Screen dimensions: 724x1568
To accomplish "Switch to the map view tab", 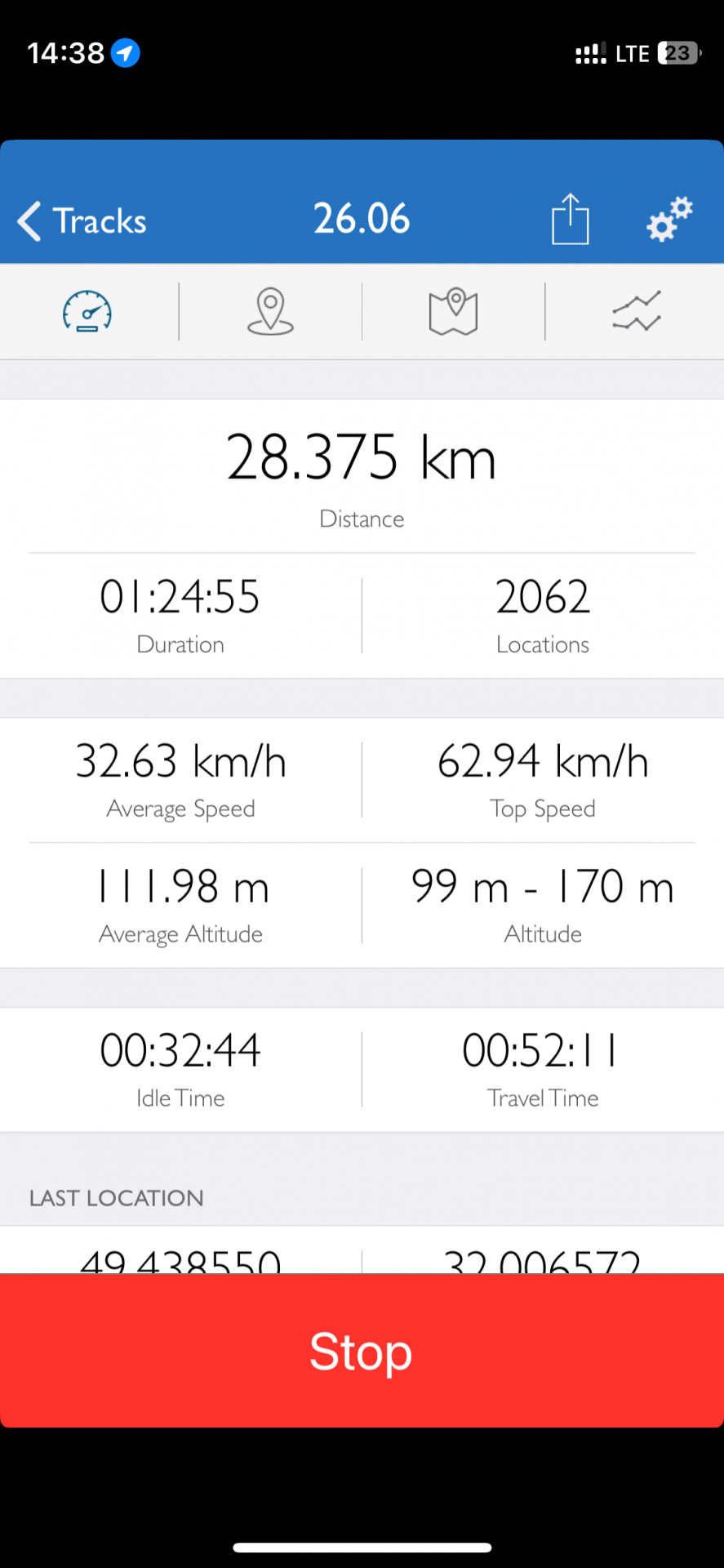I will [453, 312].
